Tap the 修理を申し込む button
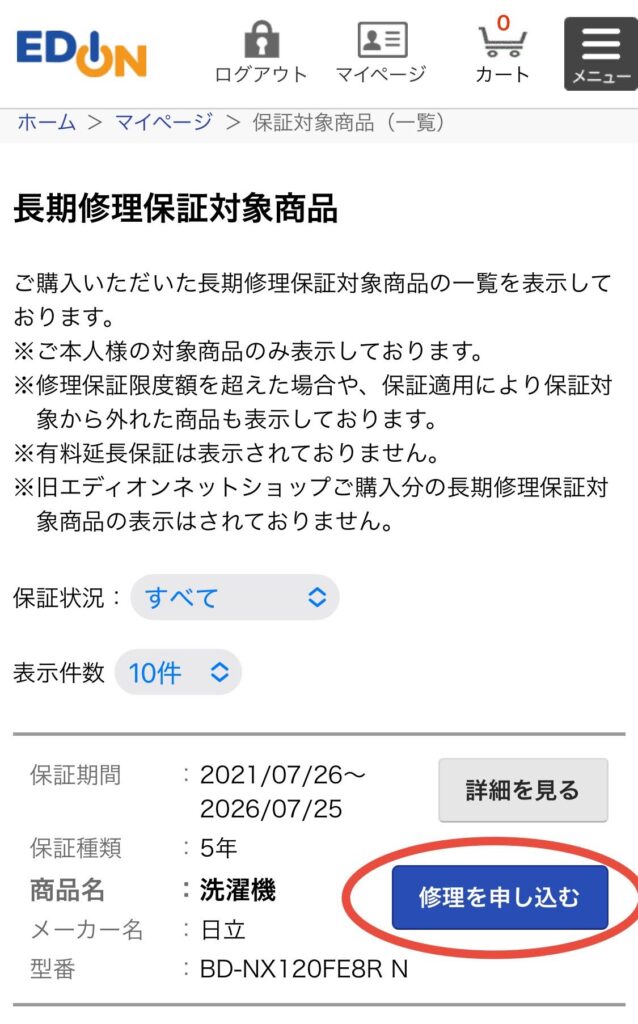Viewport: 638px width, 1024px height. 500,897
